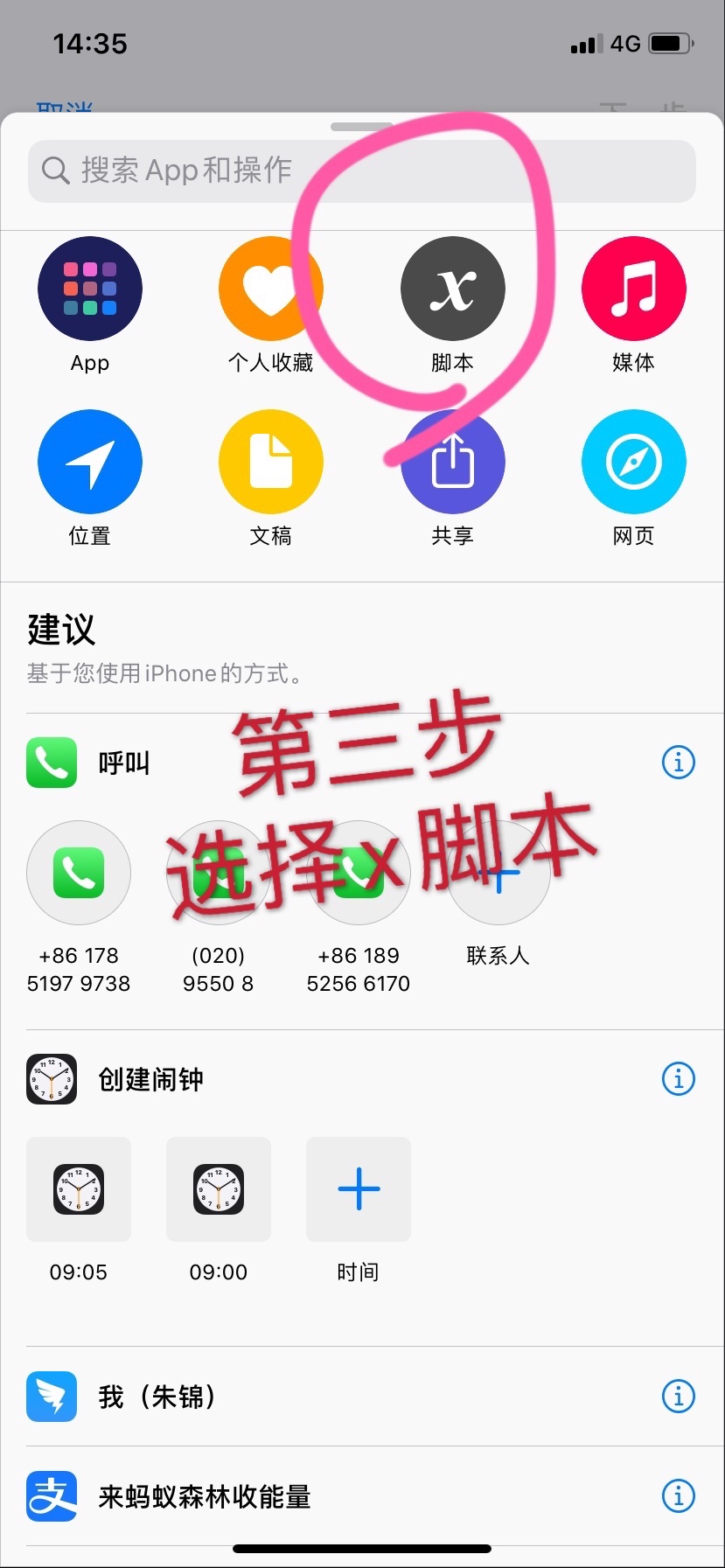The image size is (725, 1568).
Task: Select the 09:00 alarm
Action: pyautogui.click(x=219, y=1189)
